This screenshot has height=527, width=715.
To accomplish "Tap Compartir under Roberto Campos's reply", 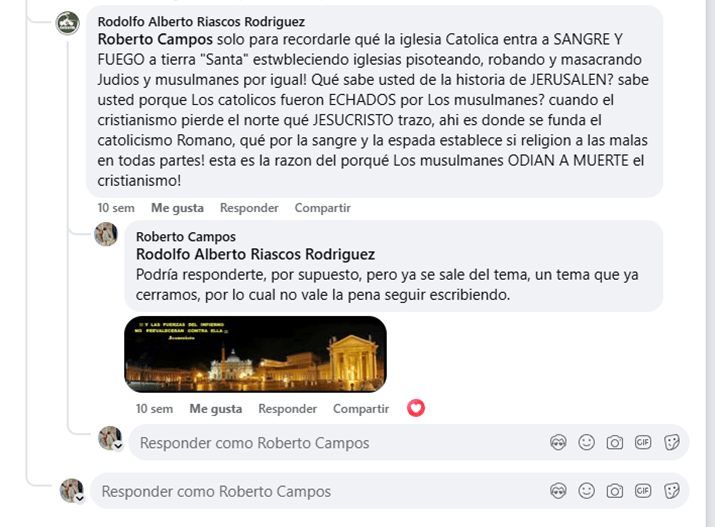I will point(360,409).
